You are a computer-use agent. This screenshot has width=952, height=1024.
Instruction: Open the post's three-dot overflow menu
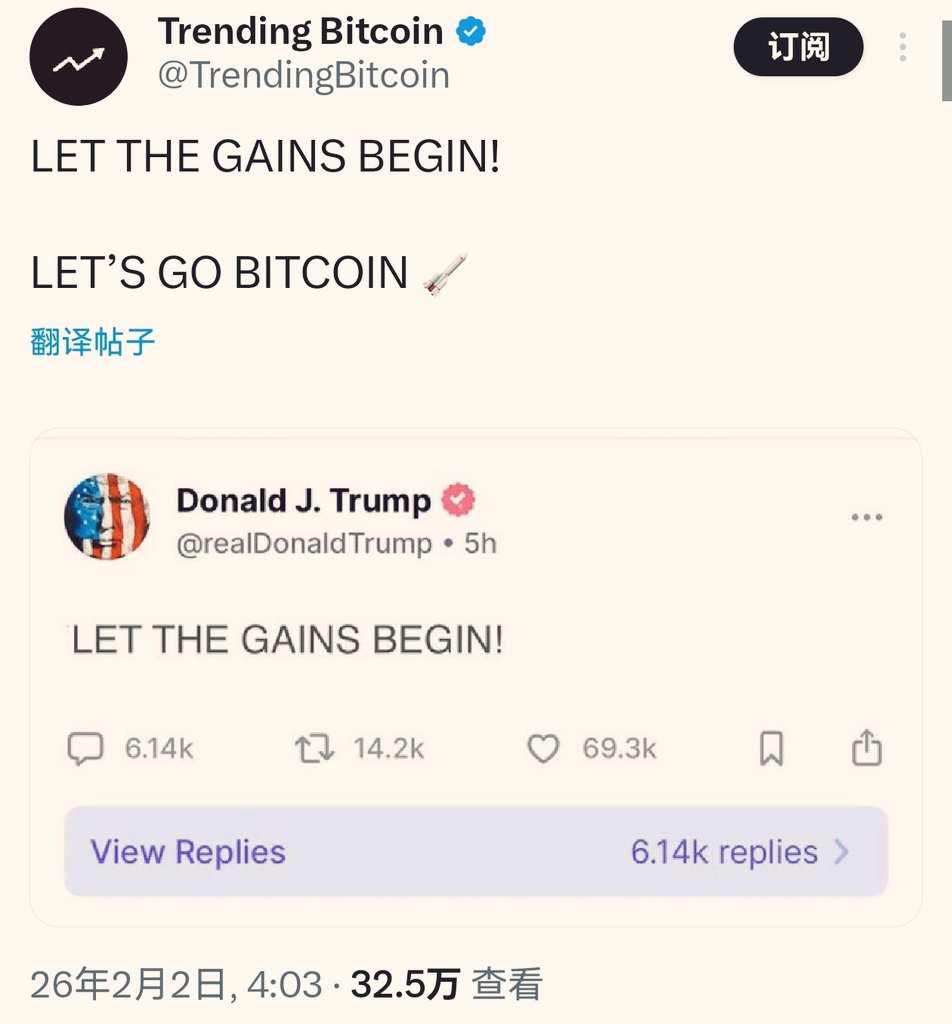tap(902, 47)
